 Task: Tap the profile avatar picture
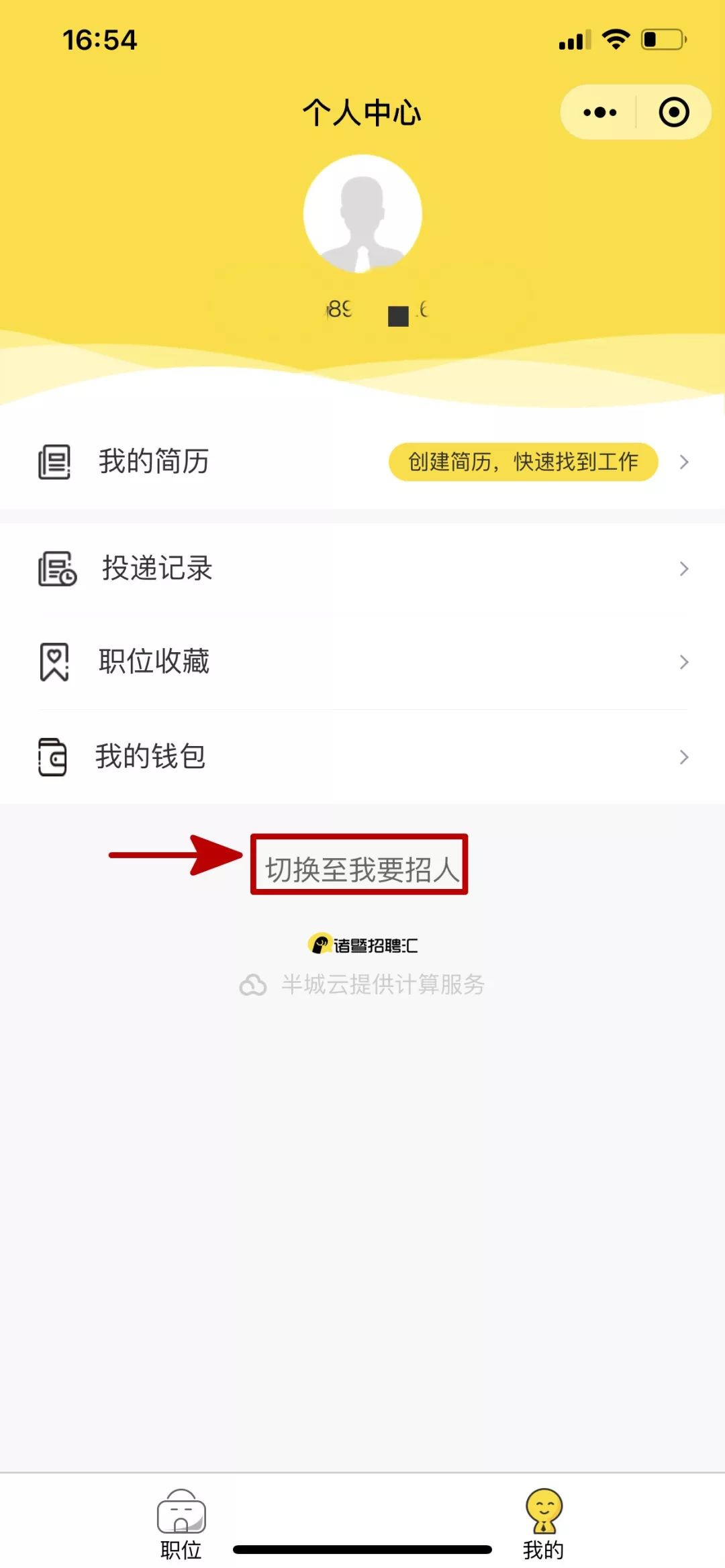pyautogui.click(x=362, y=214)
